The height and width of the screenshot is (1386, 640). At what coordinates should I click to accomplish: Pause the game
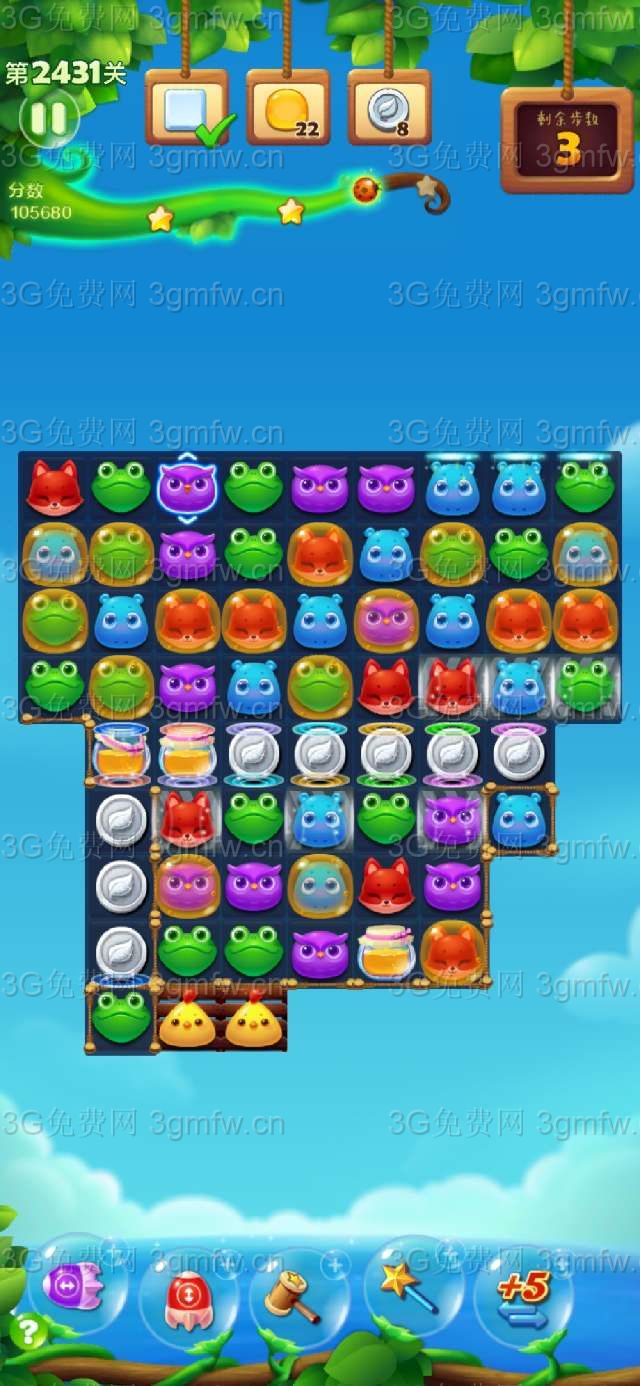[48, 119]
